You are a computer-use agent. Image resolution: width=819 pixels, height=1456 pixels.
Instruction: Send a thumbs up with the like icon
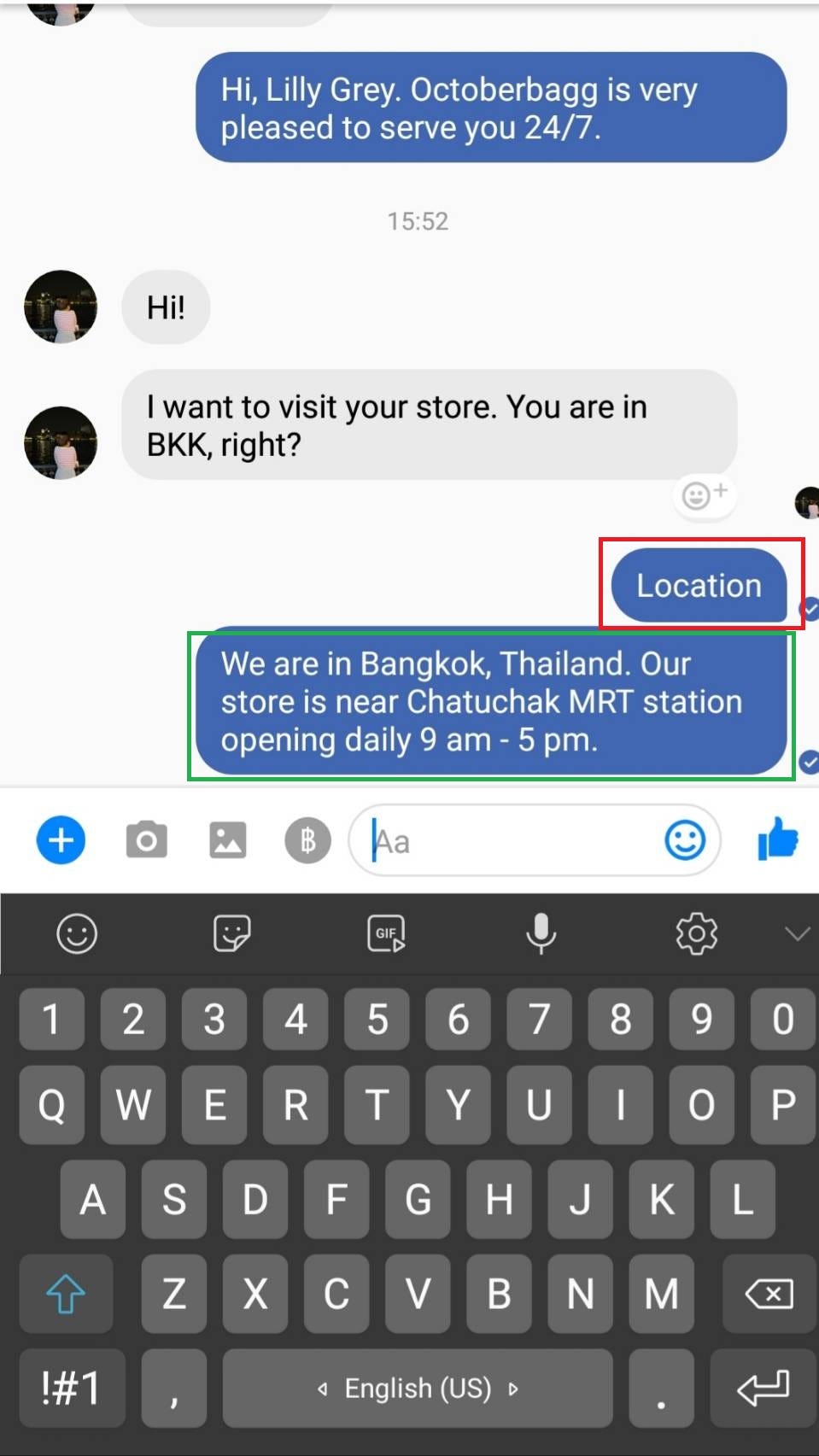pos(778,840)
